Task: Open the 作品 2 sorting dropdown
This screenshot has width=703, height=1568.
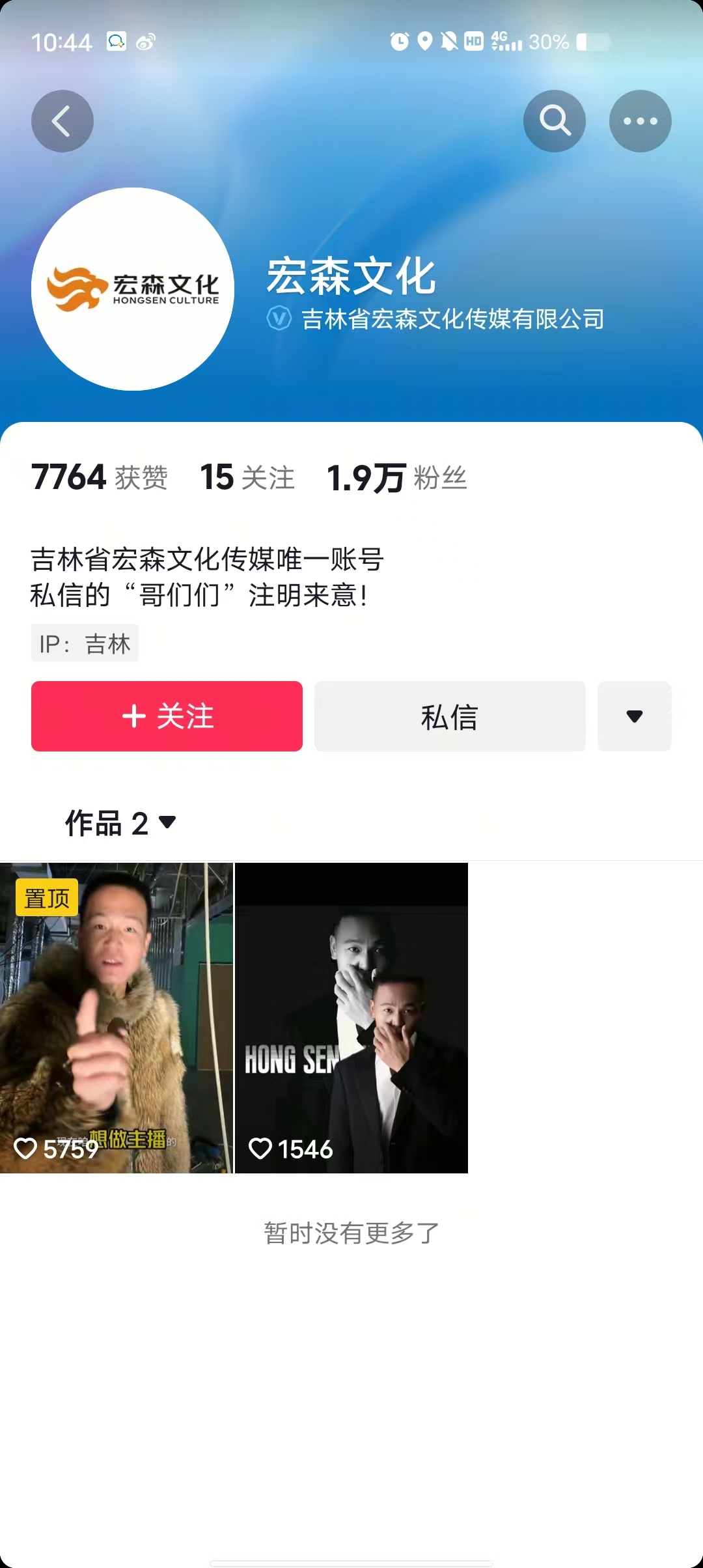Action: [x=121, y=823]
